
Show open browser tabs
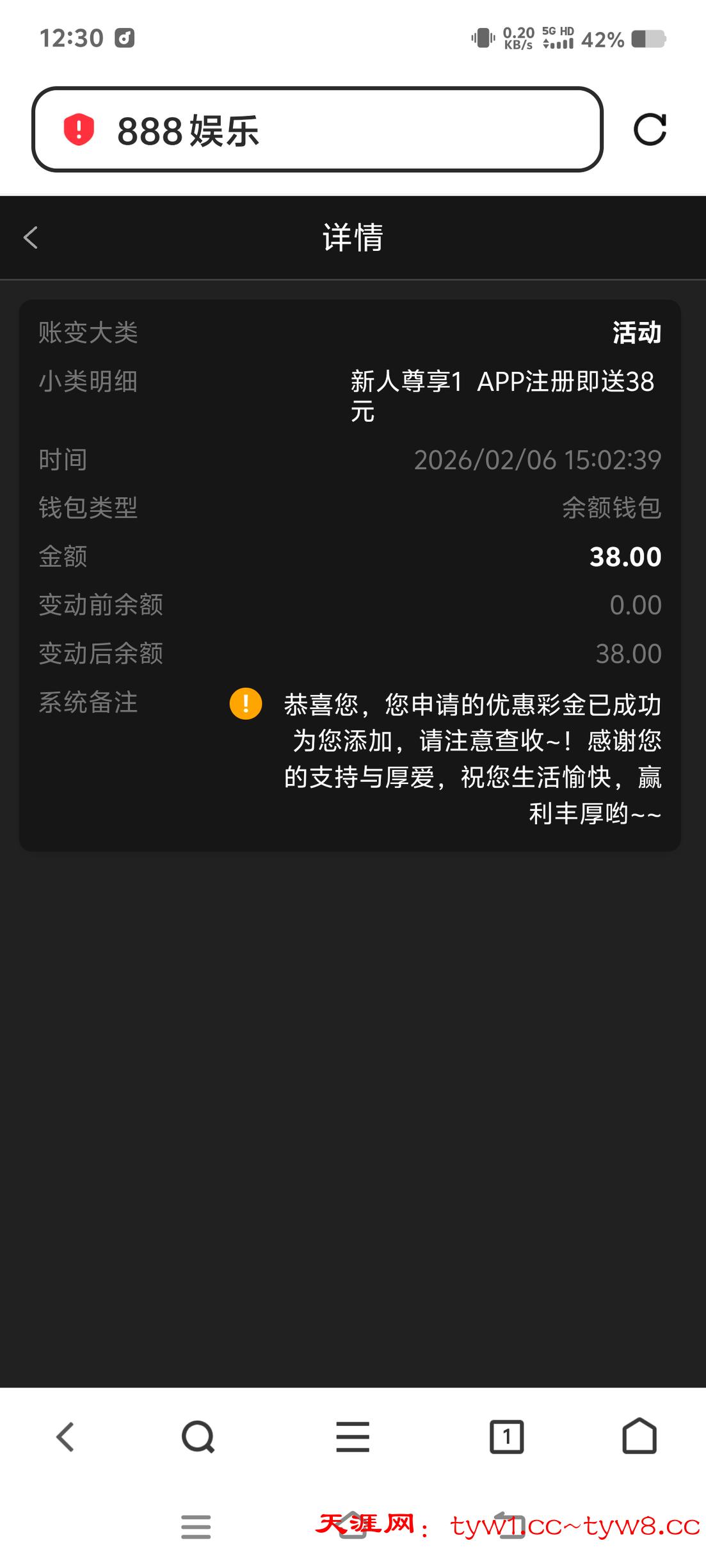click(506, 1437)
